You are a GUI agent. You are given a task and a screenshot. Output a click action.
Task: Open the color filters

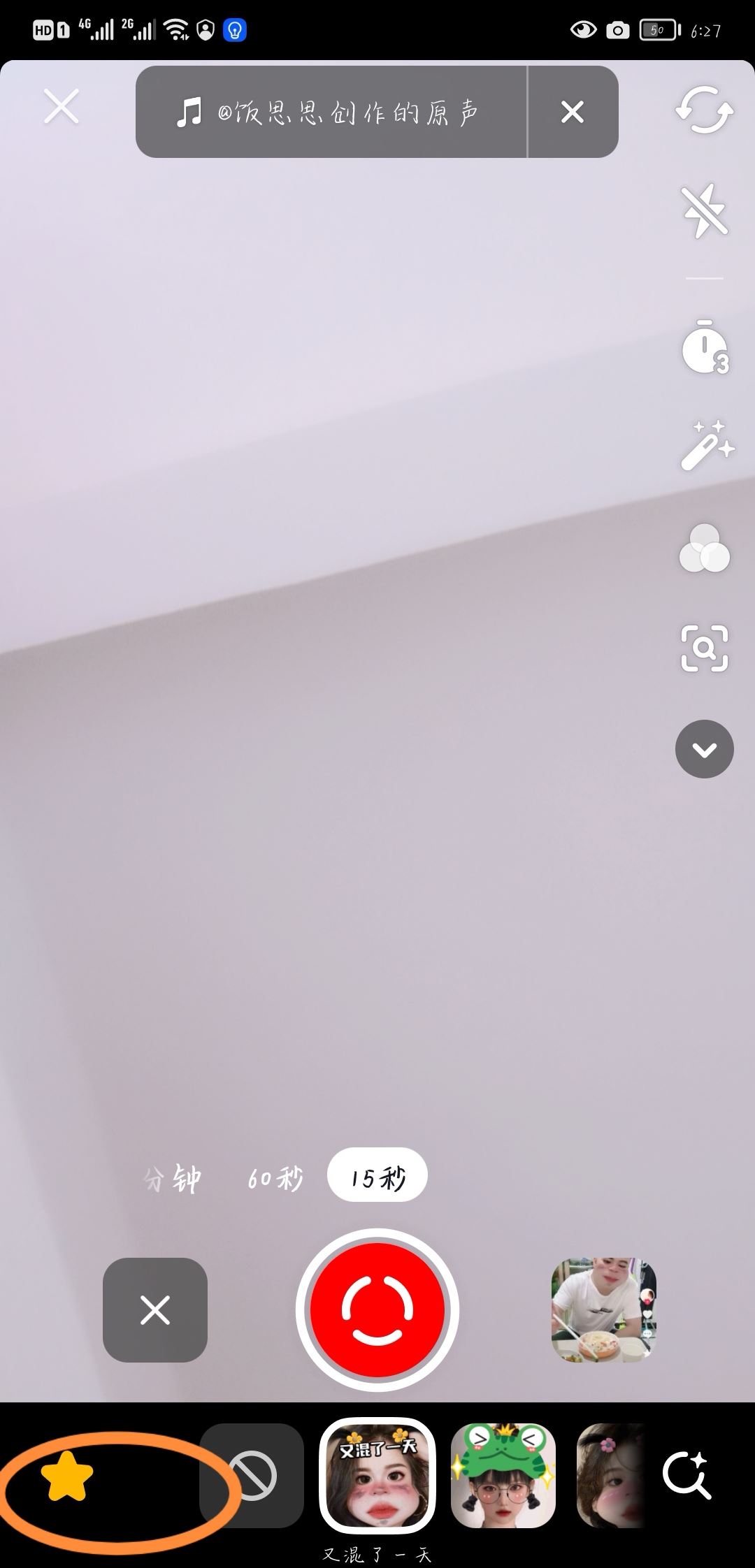[x=704, y=549]
